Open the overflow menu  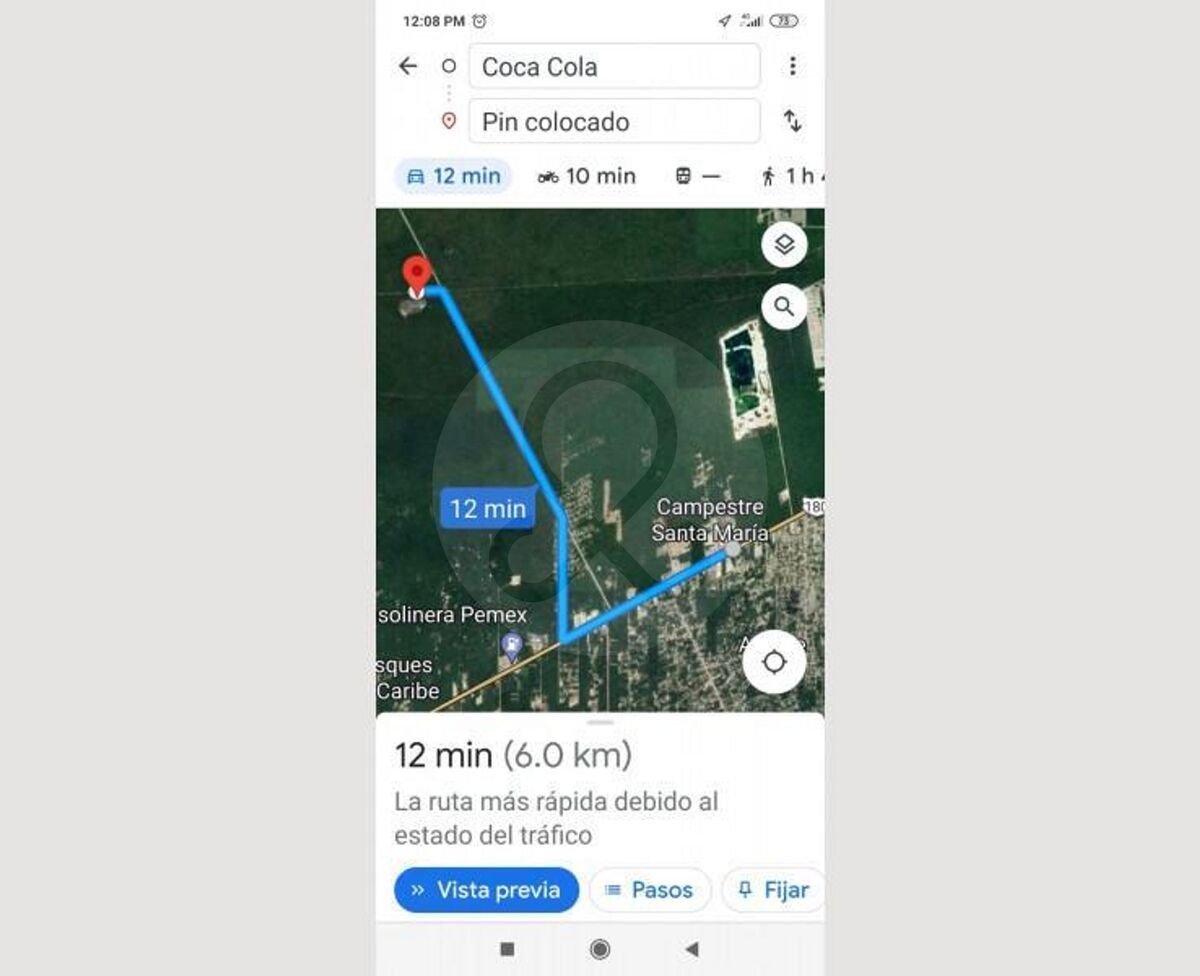pos(792,66)
